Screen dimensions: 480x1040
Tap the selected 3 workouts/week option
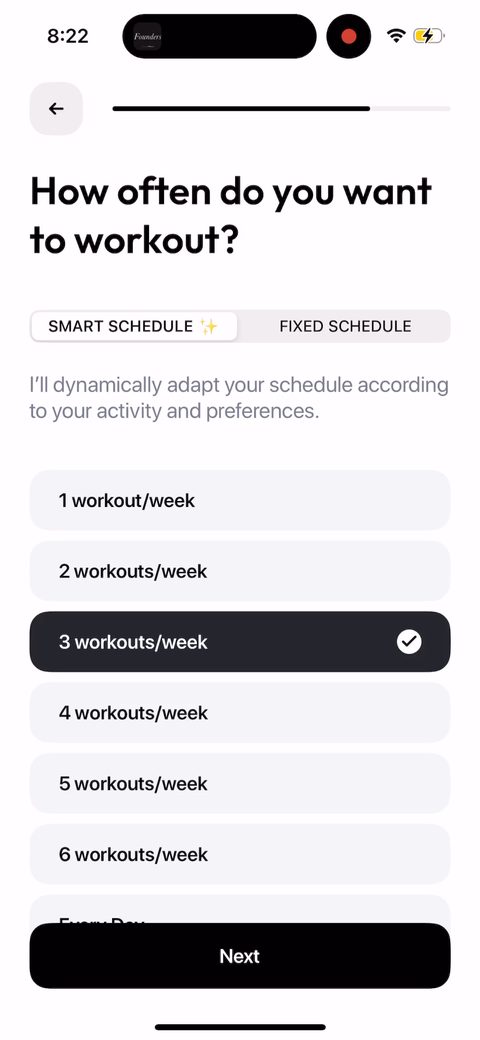240,641
